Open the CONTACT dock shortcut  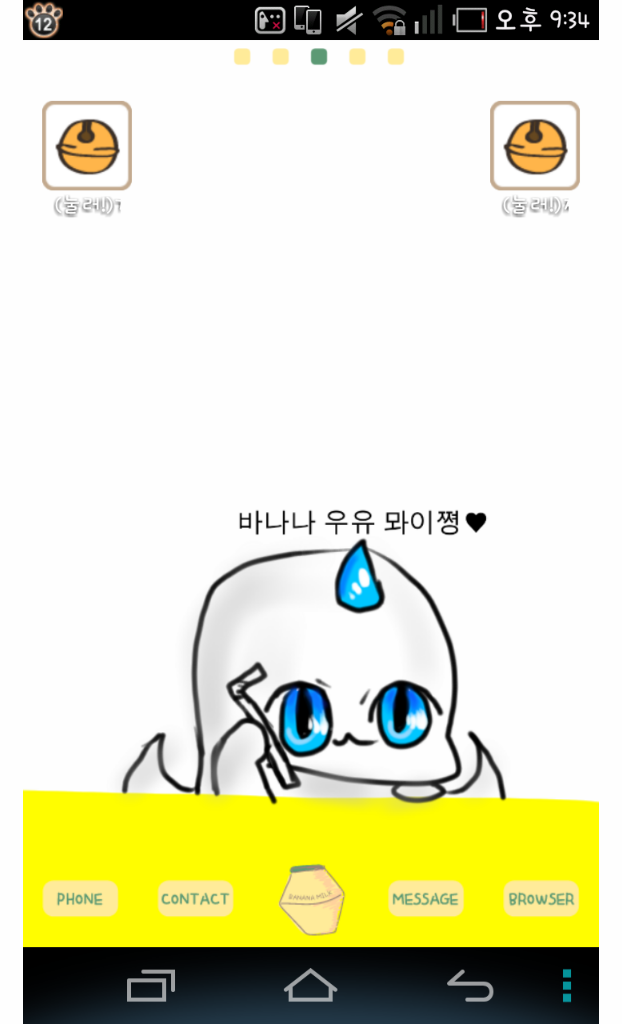[195, 899]
